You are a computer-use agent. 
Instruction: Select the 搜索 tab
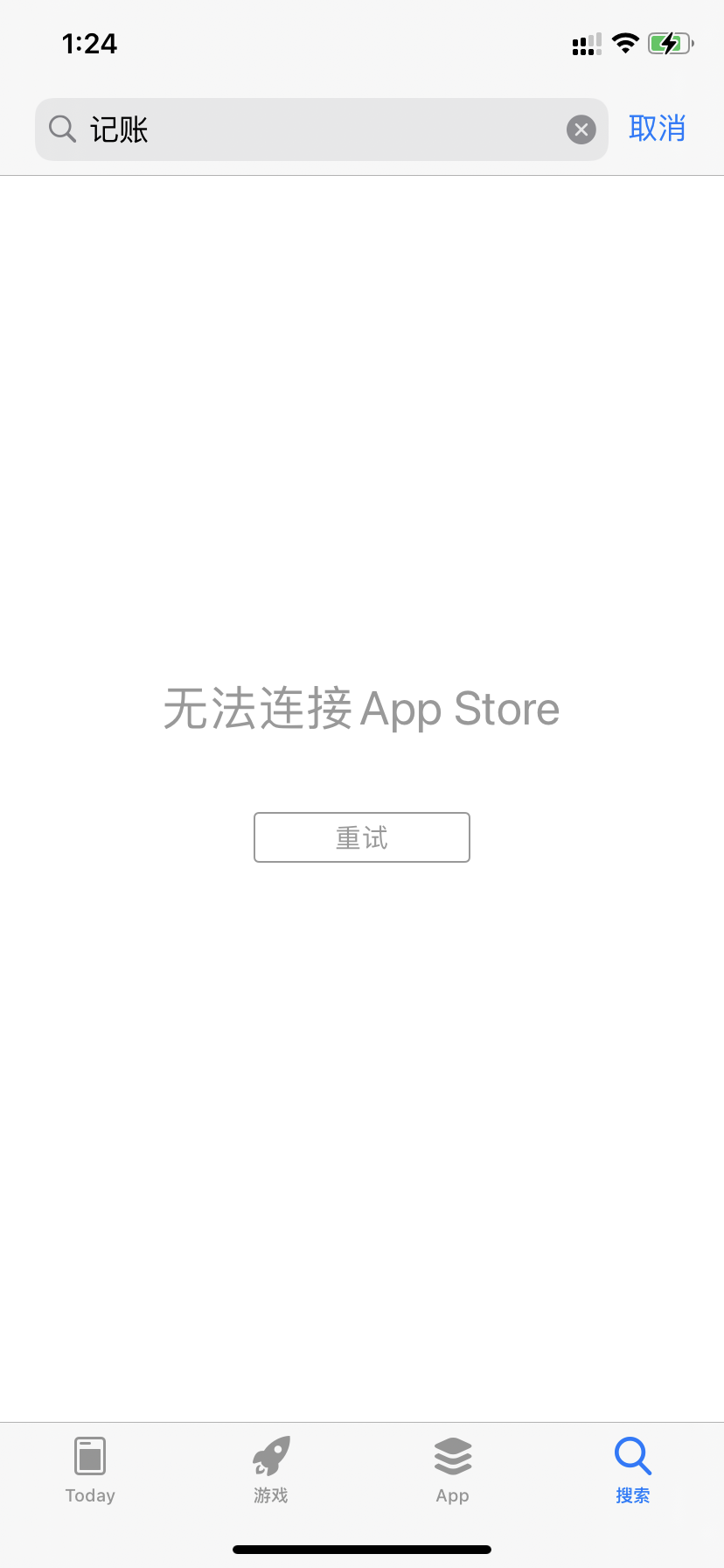tap(633, 1470)
